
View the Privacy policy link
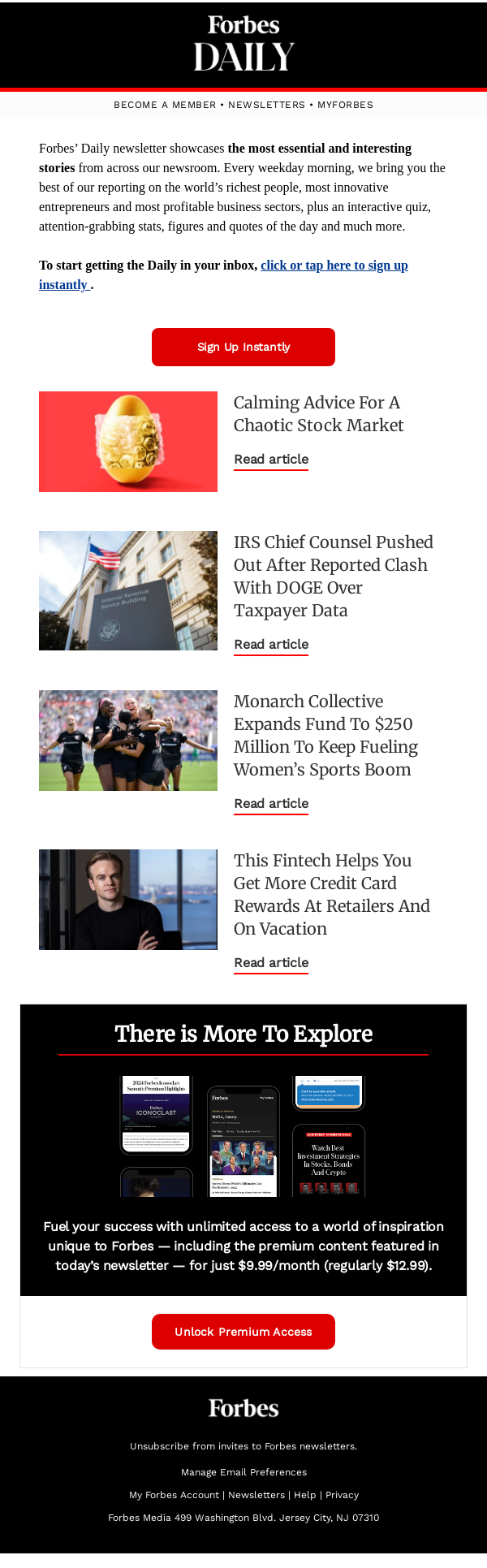pos(342,1495)
